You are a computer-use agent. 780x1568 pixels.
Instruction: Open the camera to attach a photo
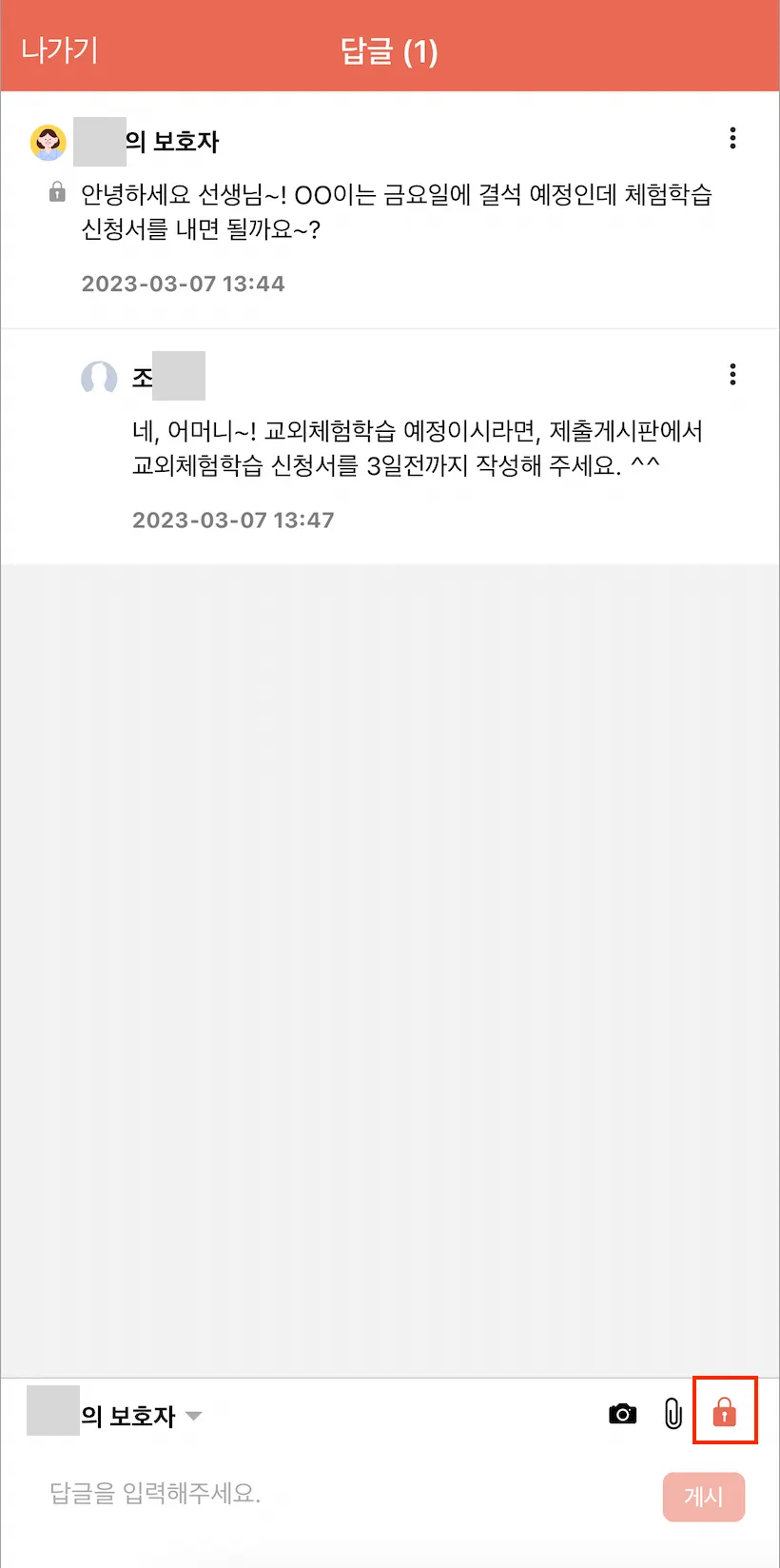pyautogui.click(x=622, y=1414)
